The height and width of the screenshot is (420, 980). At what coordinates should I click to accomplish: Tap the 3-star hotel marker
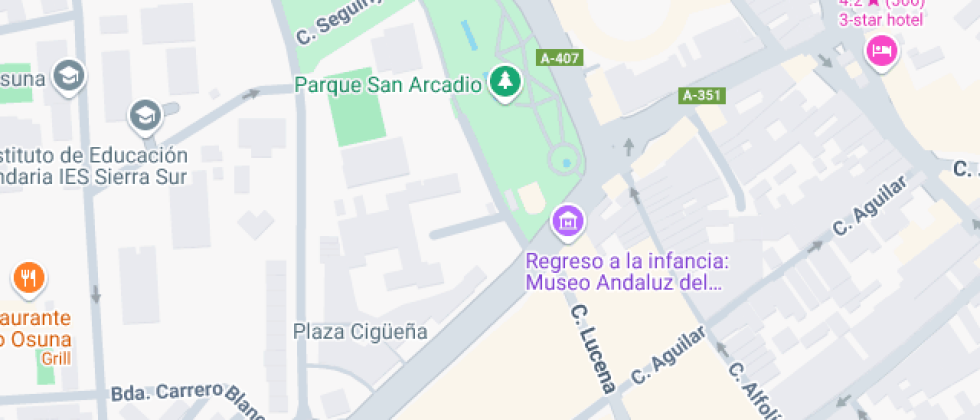pos(880,49)
